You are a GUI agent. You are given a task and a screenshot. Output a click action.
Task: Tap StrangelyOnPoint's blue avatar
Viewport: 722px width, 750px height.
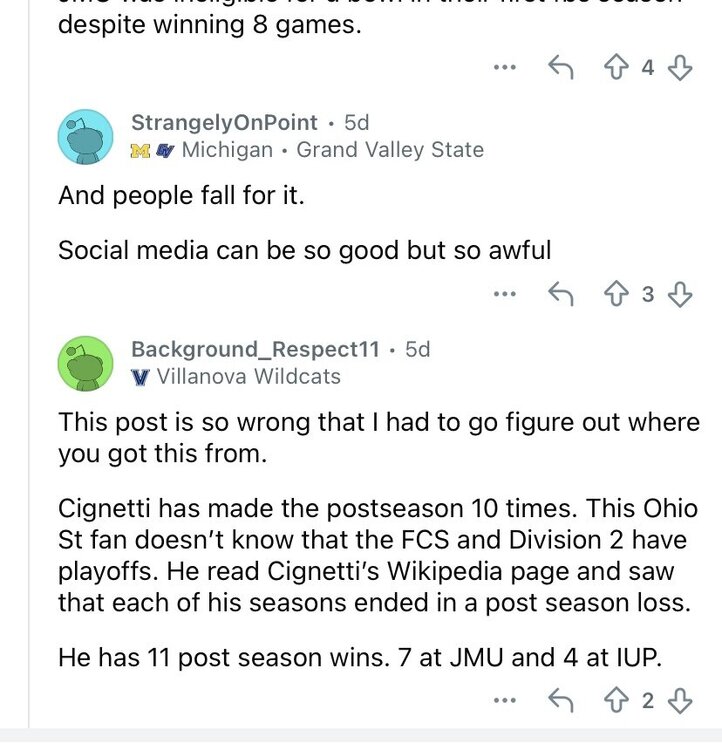(86, 137)
